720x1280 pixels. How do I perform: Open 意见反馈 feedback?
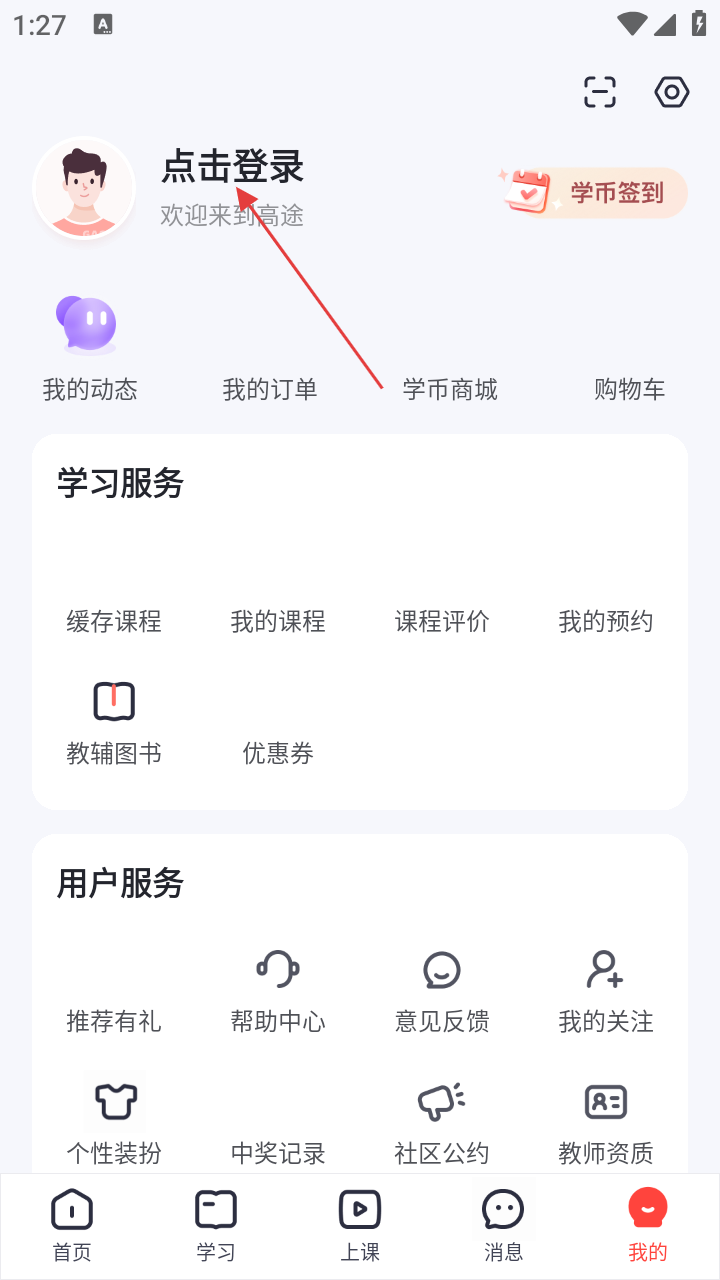442,990
